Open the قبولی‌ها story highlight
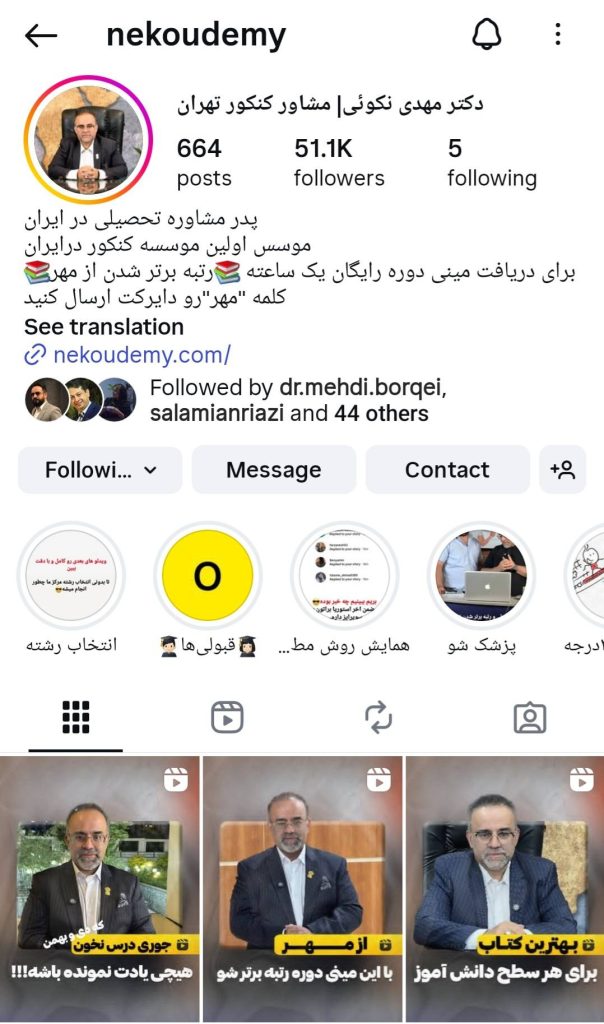Viewport: 604px width, 1024px height. pyautogui.click(x=207, y=576)
